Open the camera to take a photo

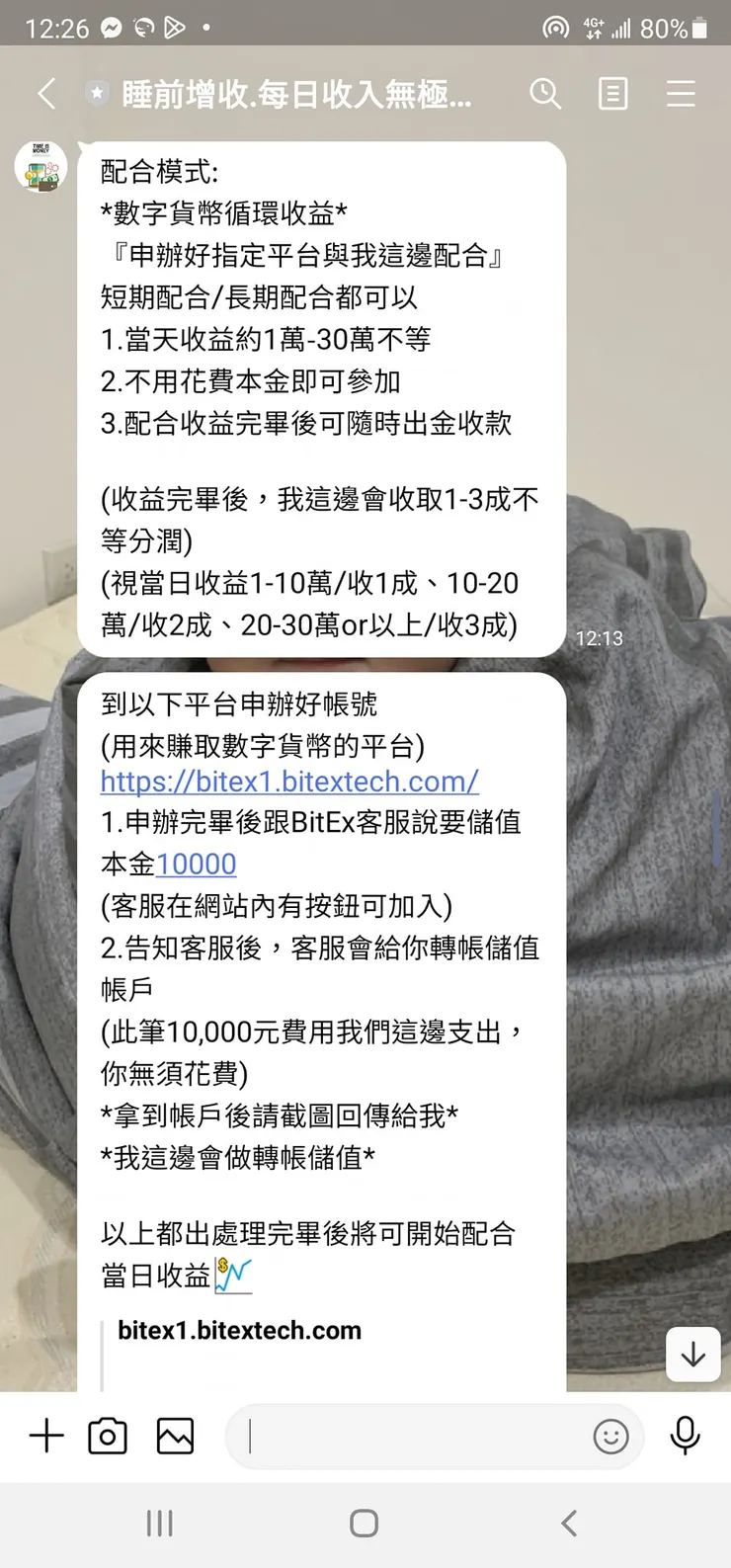click(x=109, y=1436)
